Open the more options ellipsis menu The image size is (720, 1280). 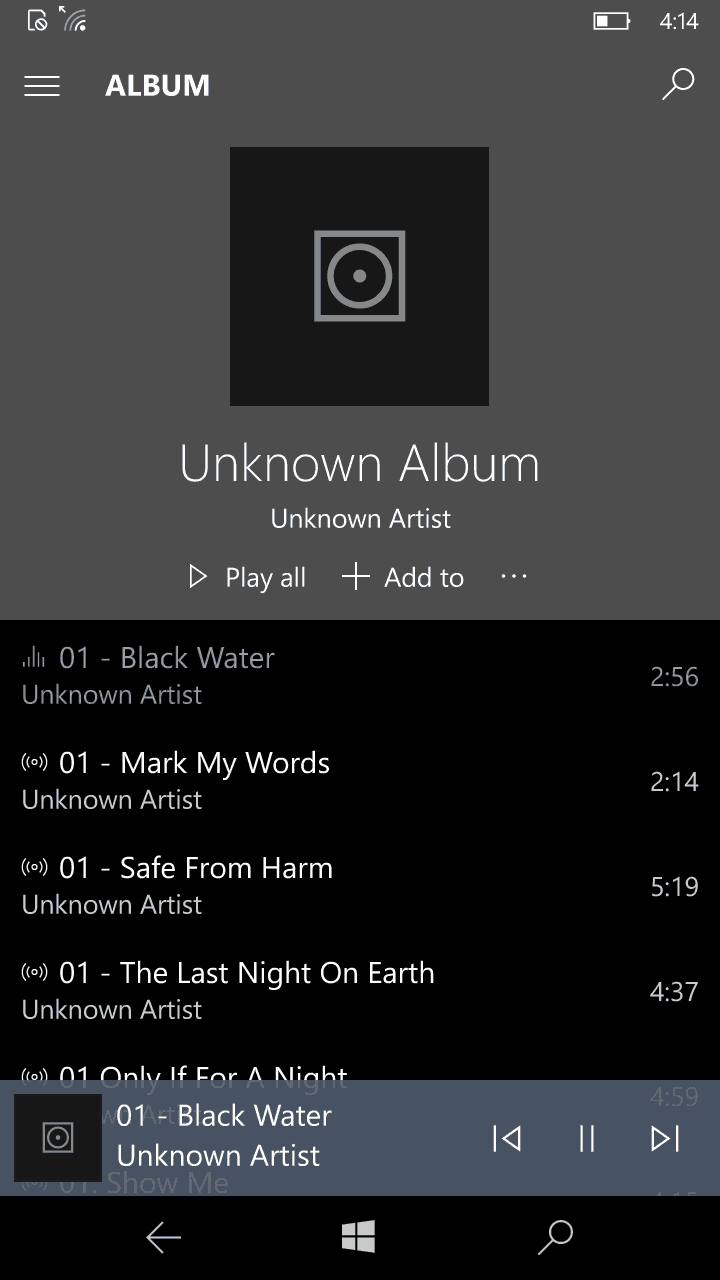513,577
